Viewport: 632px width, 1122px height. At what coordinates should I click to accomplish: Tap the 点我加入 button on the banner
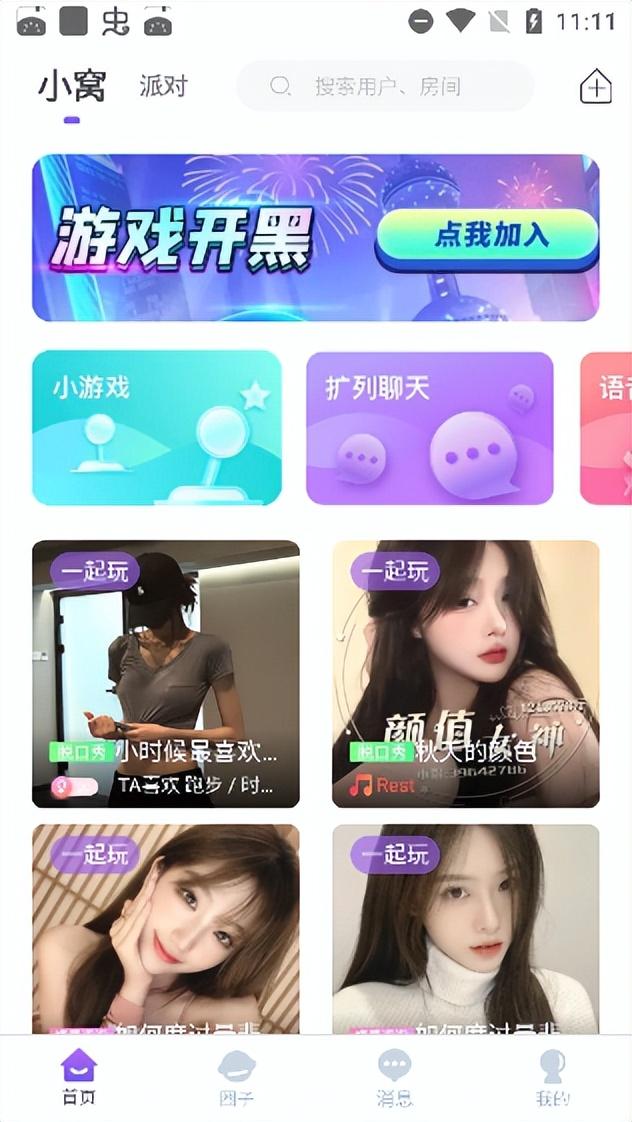[x=486, y=236]
